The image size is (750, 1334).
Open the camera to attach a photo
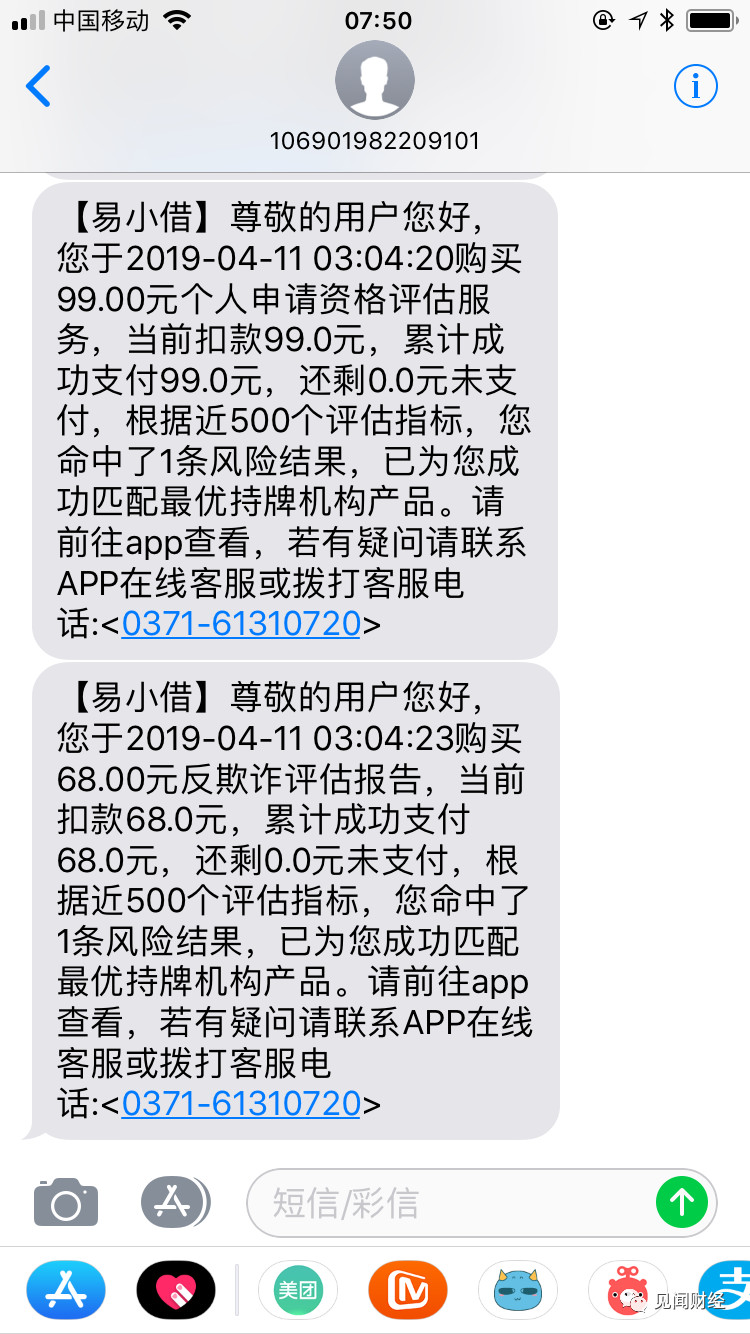coord(66,1203)
